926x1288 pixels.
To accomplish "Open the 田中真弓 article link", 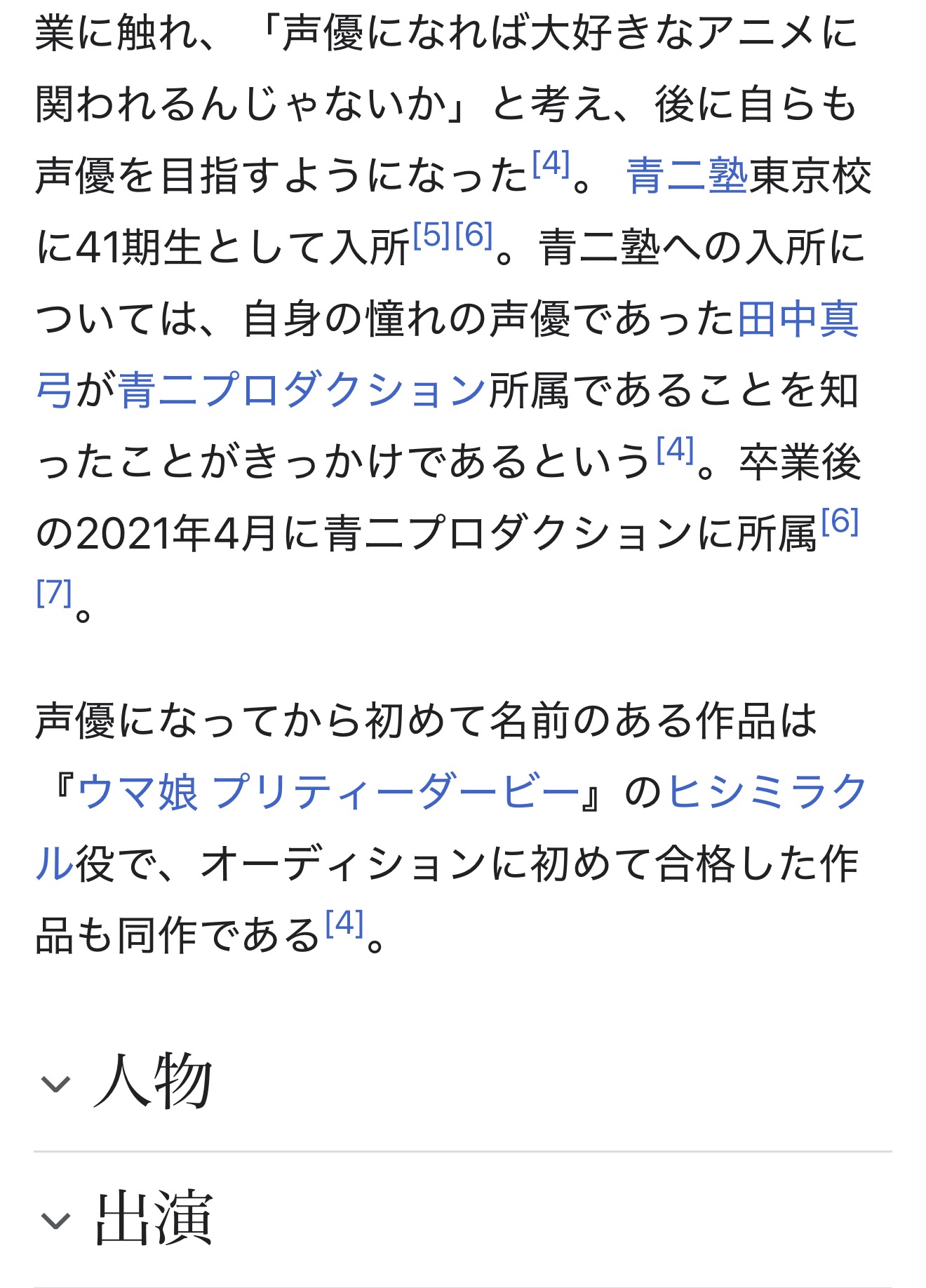I will (x=798, y=319).
